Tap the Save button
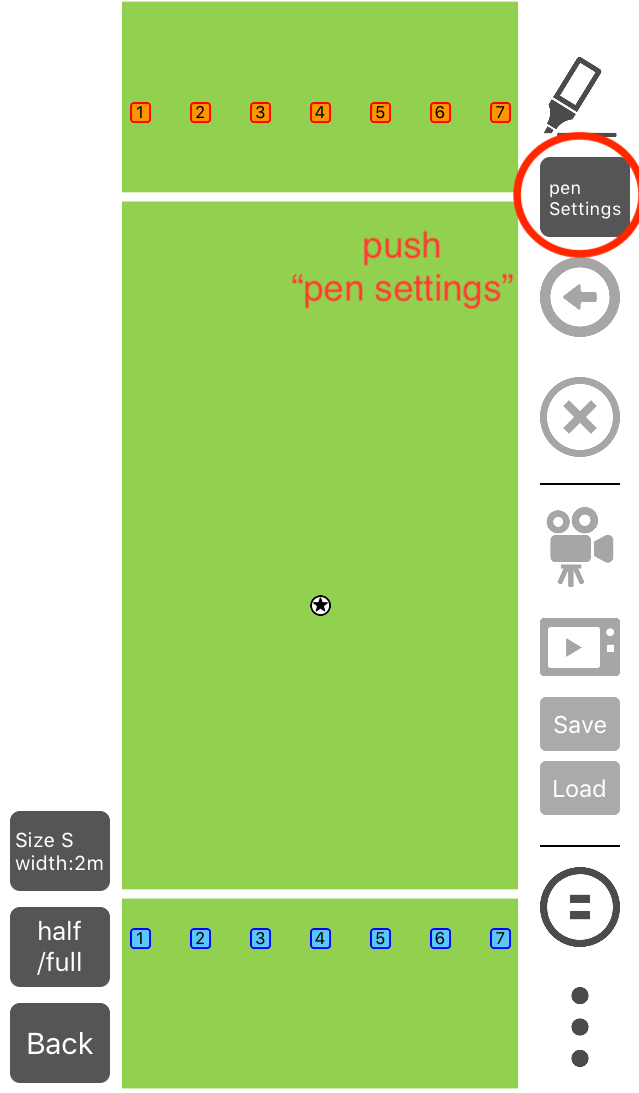The image size is (639, 1093). 580,724
